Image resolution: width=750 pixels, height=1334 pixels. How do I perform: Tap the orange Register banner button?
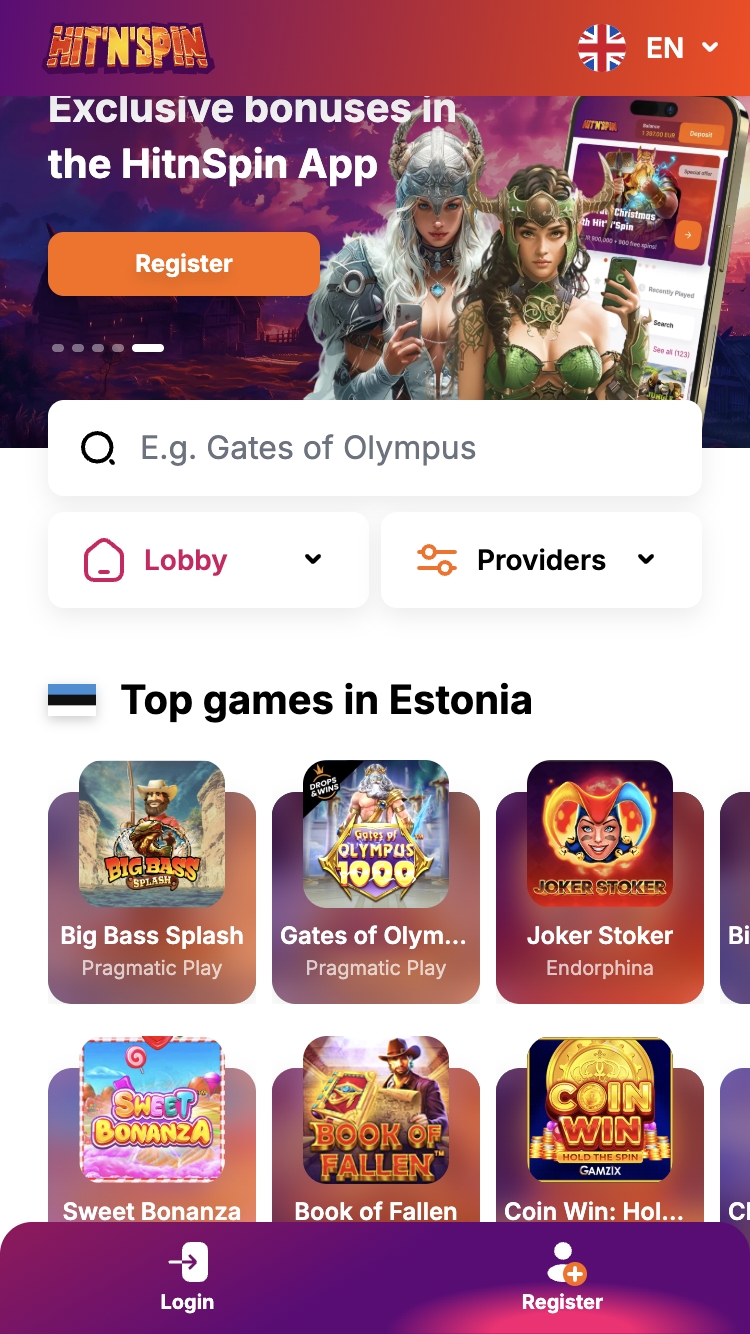coord(184,264)
